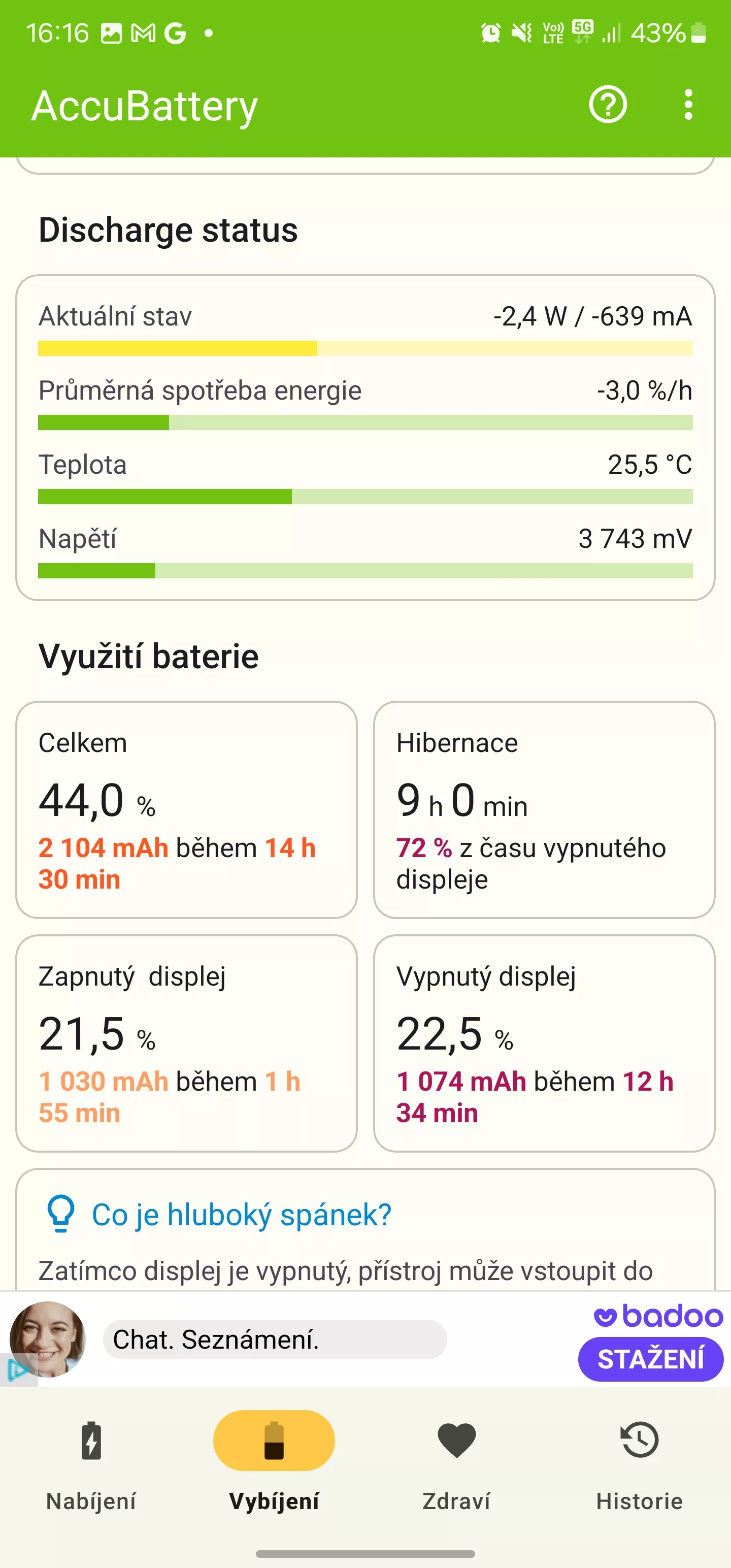Open the three-dot overflow menu

[688, 105]
